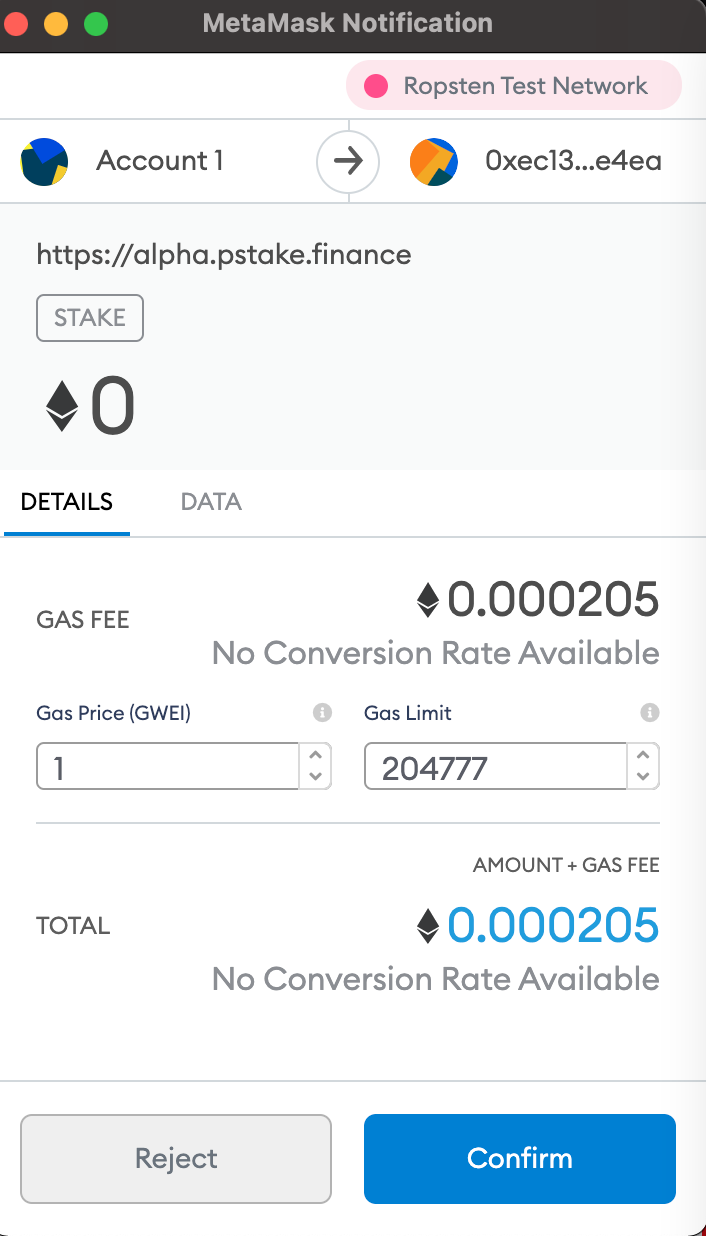Reject the transaction
Screen dimensions: 706x1236
(176, 1158)
